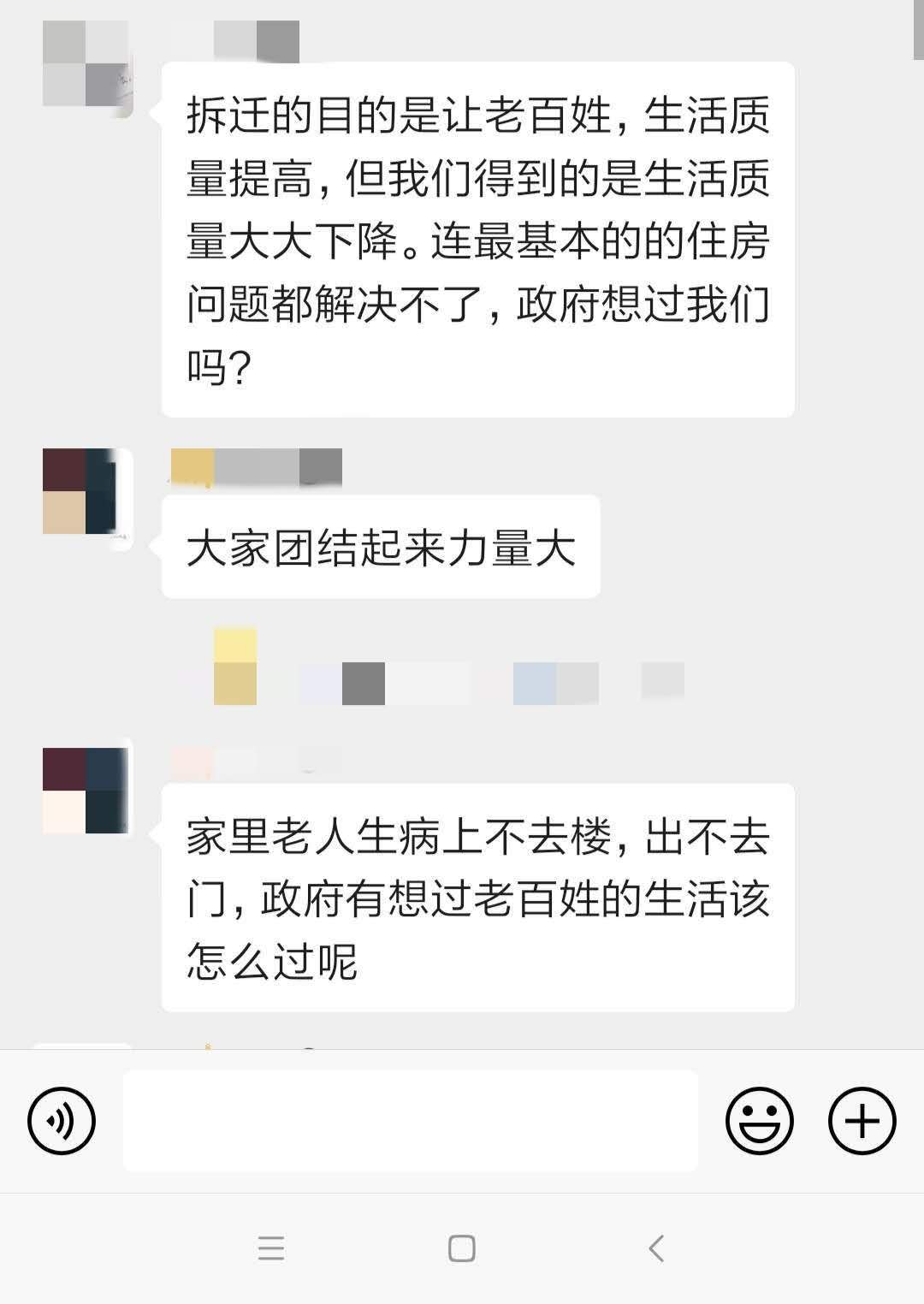This screenshot has height=1304, width=924.
Task: Open avatar of sender of 拆迁的目的 message
Action: [87, 70]
